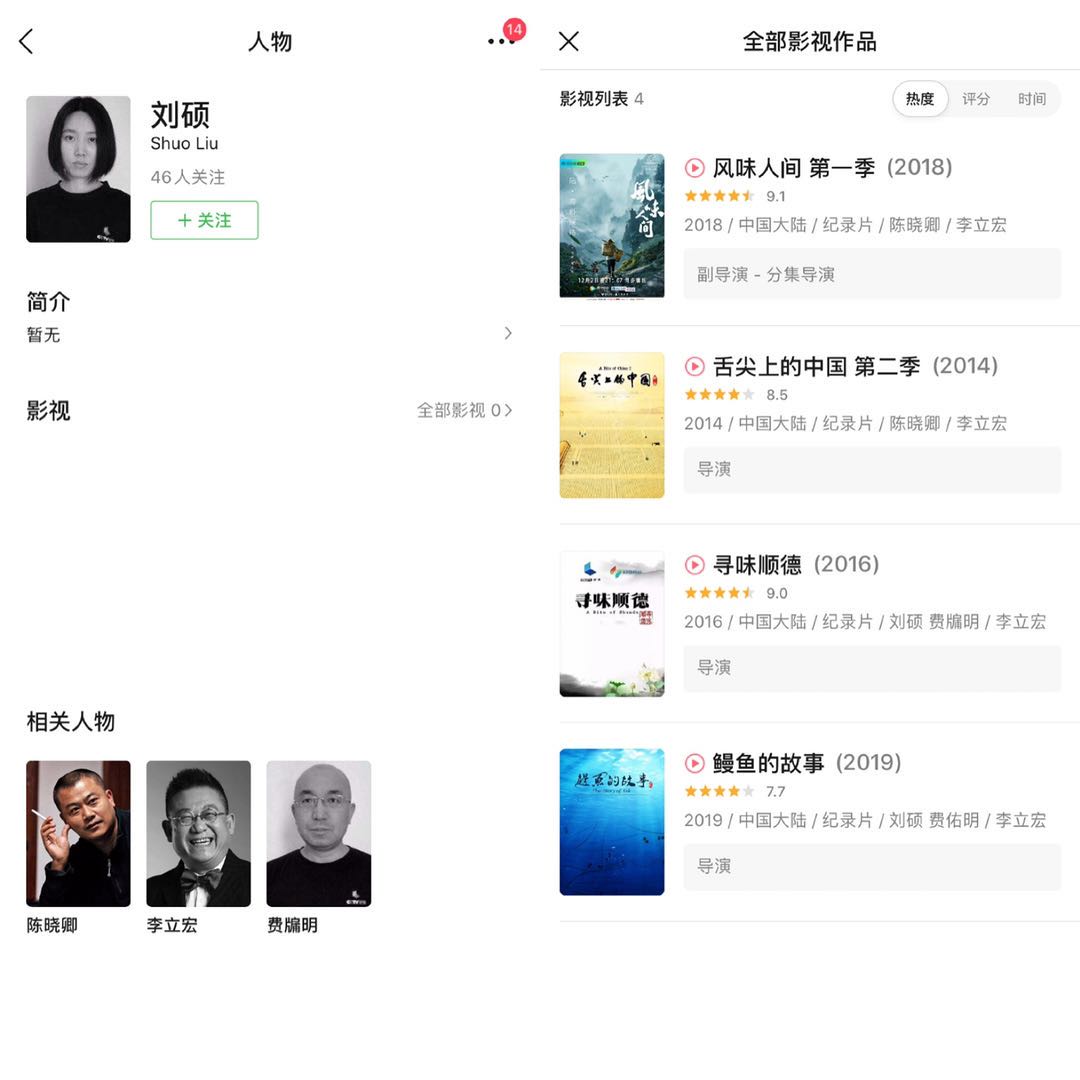
Task: Follow Shuo Liu with 关注 button
Action: (x=204, y=220)
